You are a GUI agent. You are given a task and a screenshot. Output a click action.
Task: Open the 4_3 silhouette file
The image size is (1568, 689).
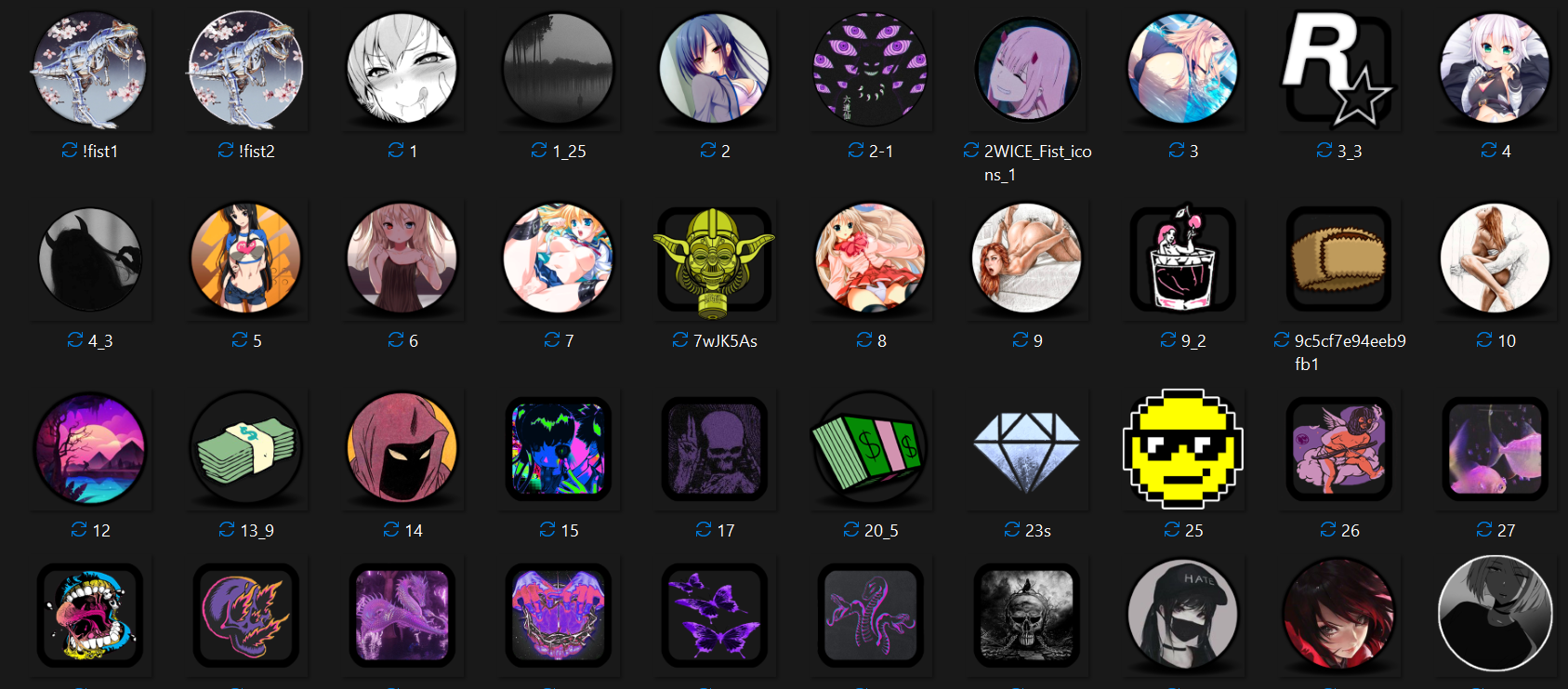tap(90, 260)
